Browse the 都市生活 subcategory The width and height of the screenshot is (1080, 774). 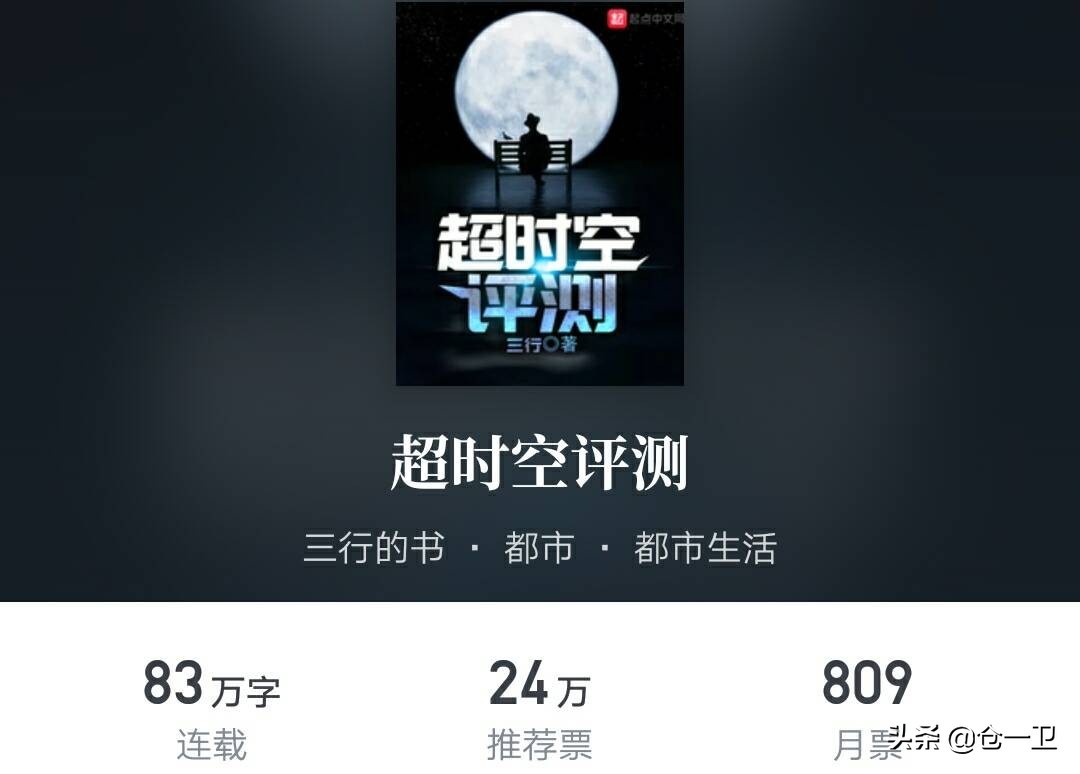pos(705,549)
